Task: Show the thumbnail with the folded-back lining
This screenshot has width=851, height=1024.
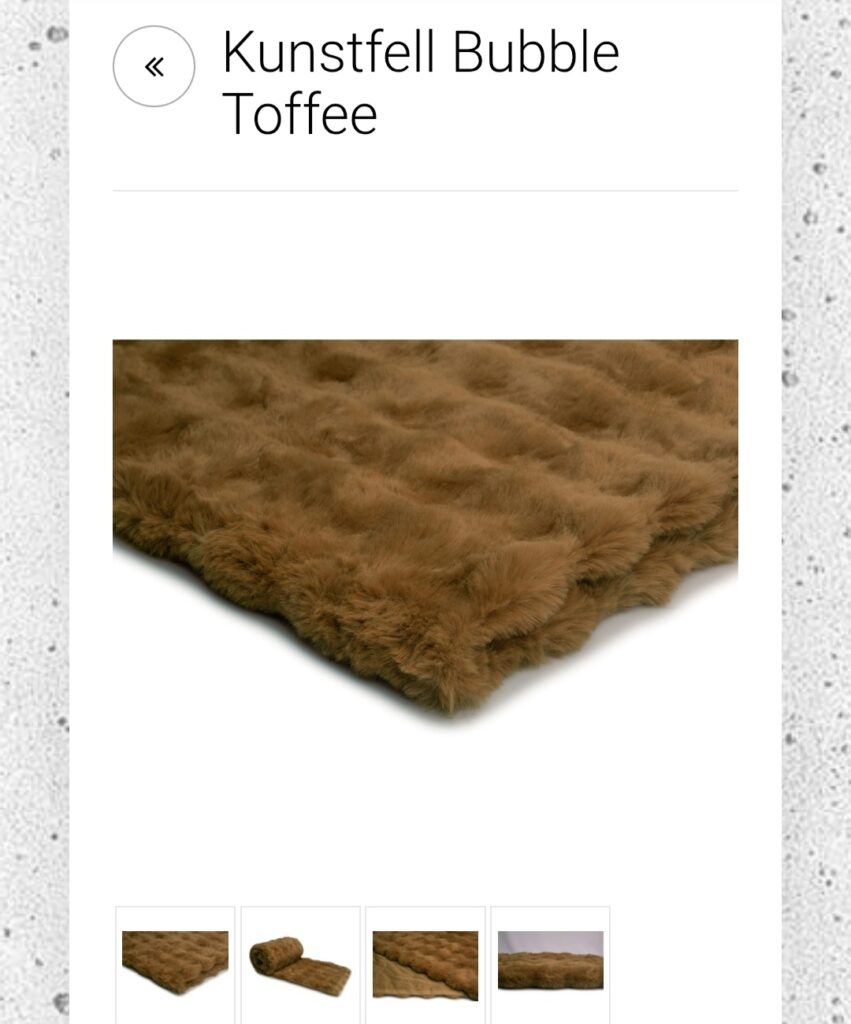Action: tap(425, 964)
